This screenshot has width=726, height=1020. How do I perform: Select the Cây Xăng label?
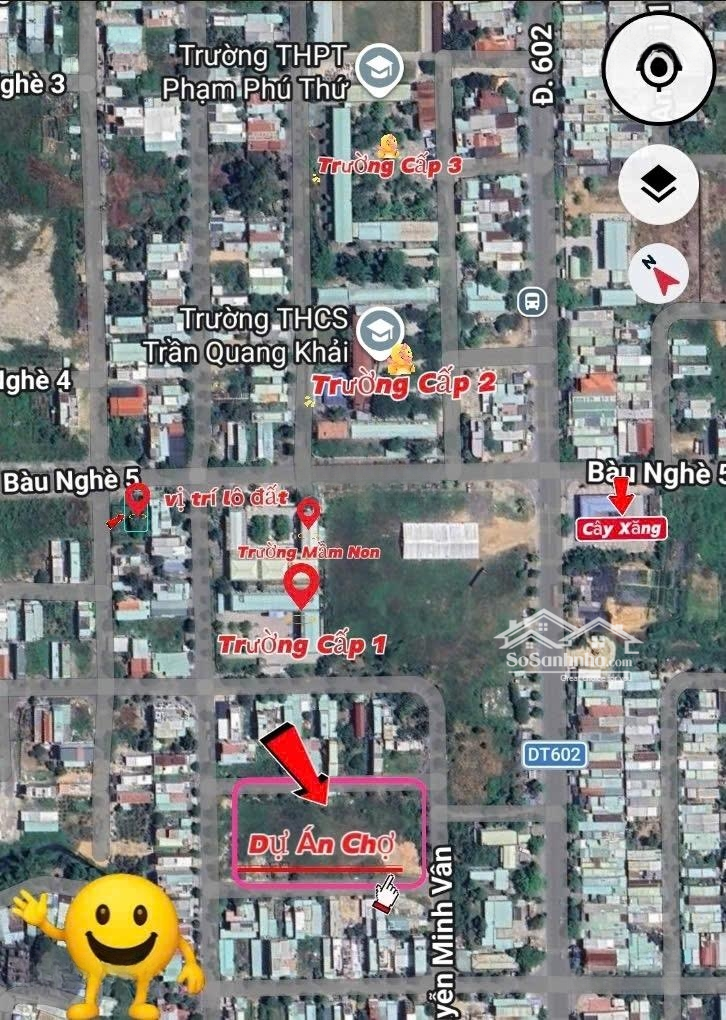623,529
